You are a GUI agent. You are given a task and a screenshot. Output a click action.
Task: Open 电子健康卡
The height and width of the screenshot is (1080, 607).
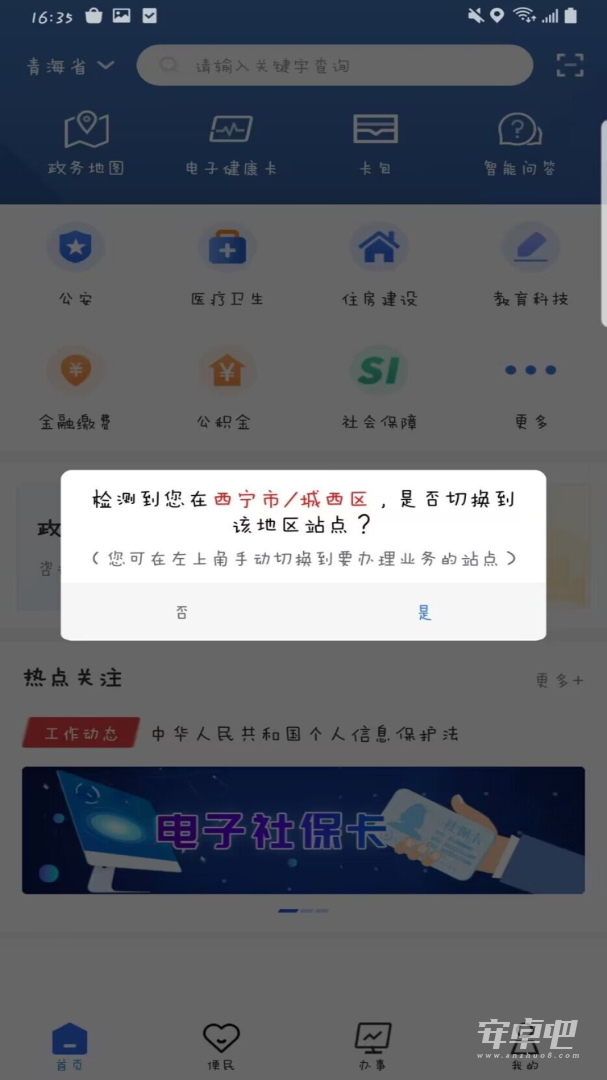click(x=231, y=144)
